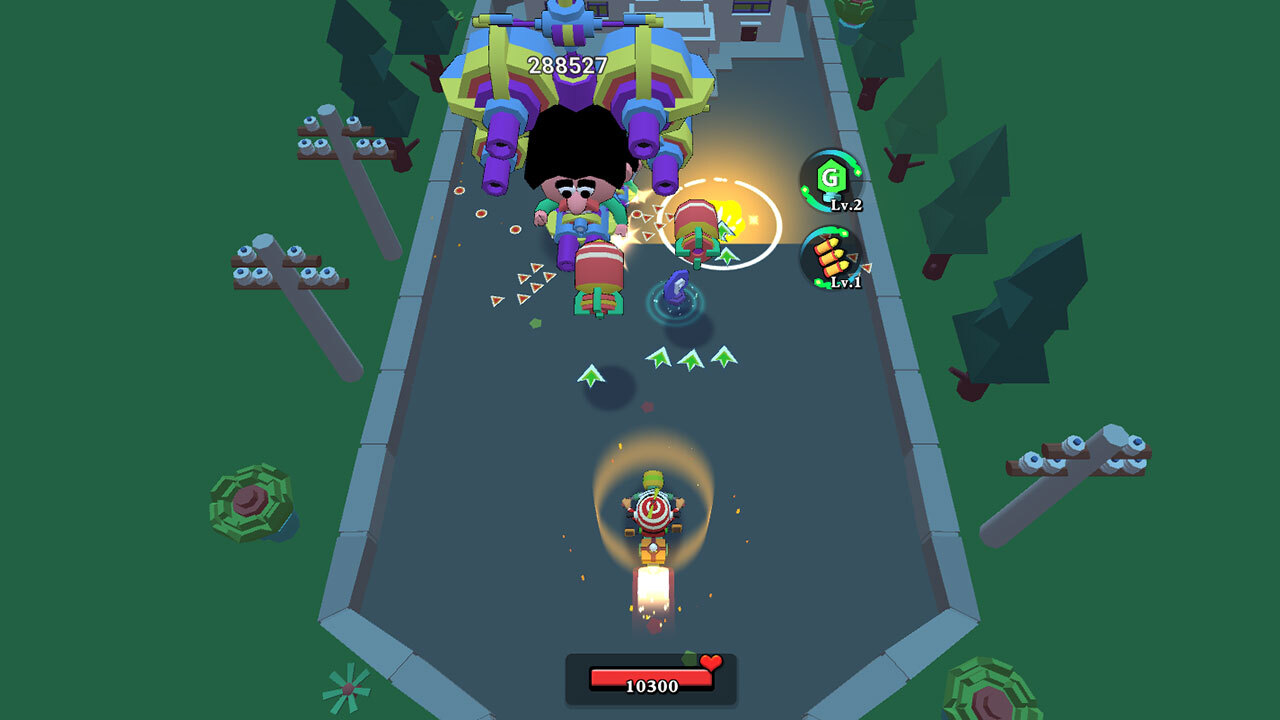Tap the bullet skill icon Lv.1
Screen dimensions: 1280x720
click(831, 258)
